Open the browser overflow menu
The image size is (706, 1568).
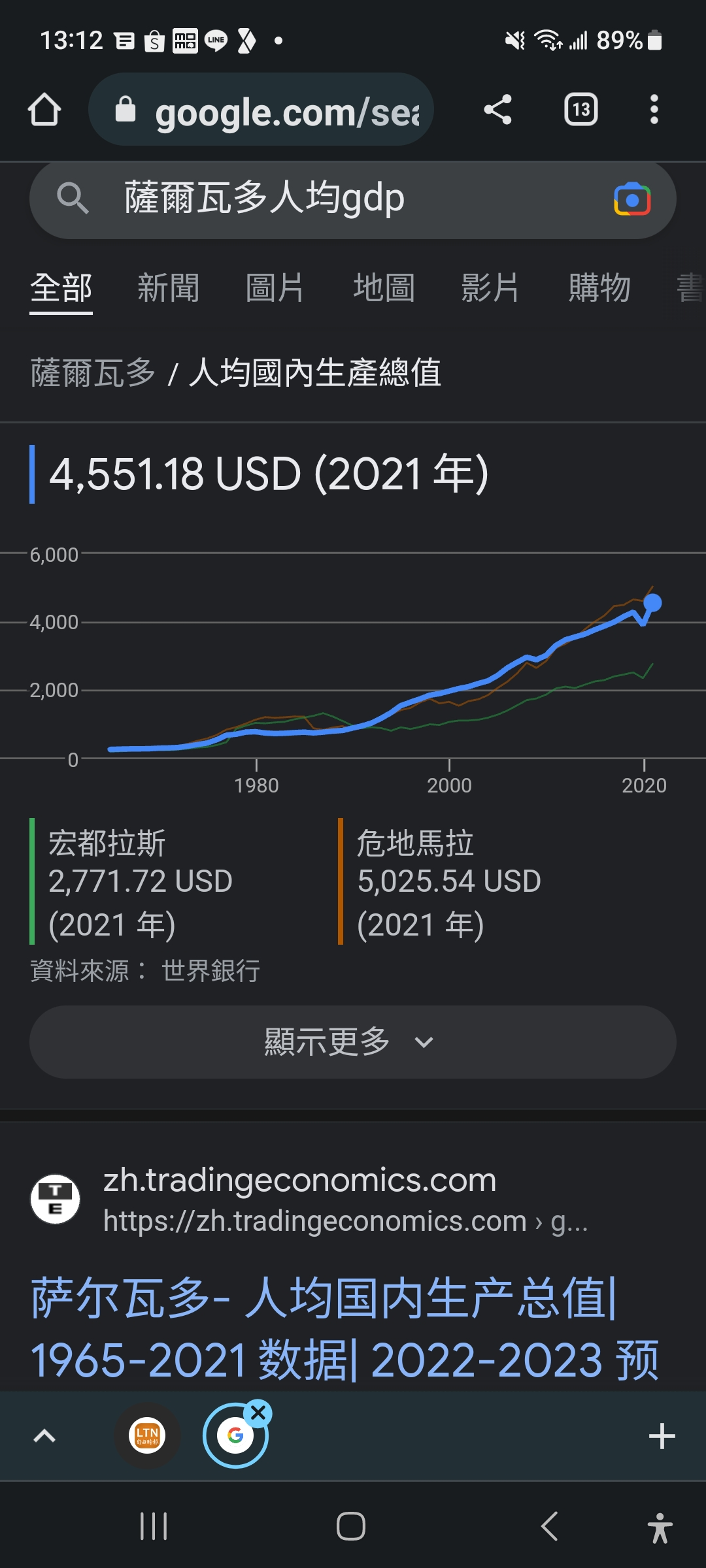[654, 109]
